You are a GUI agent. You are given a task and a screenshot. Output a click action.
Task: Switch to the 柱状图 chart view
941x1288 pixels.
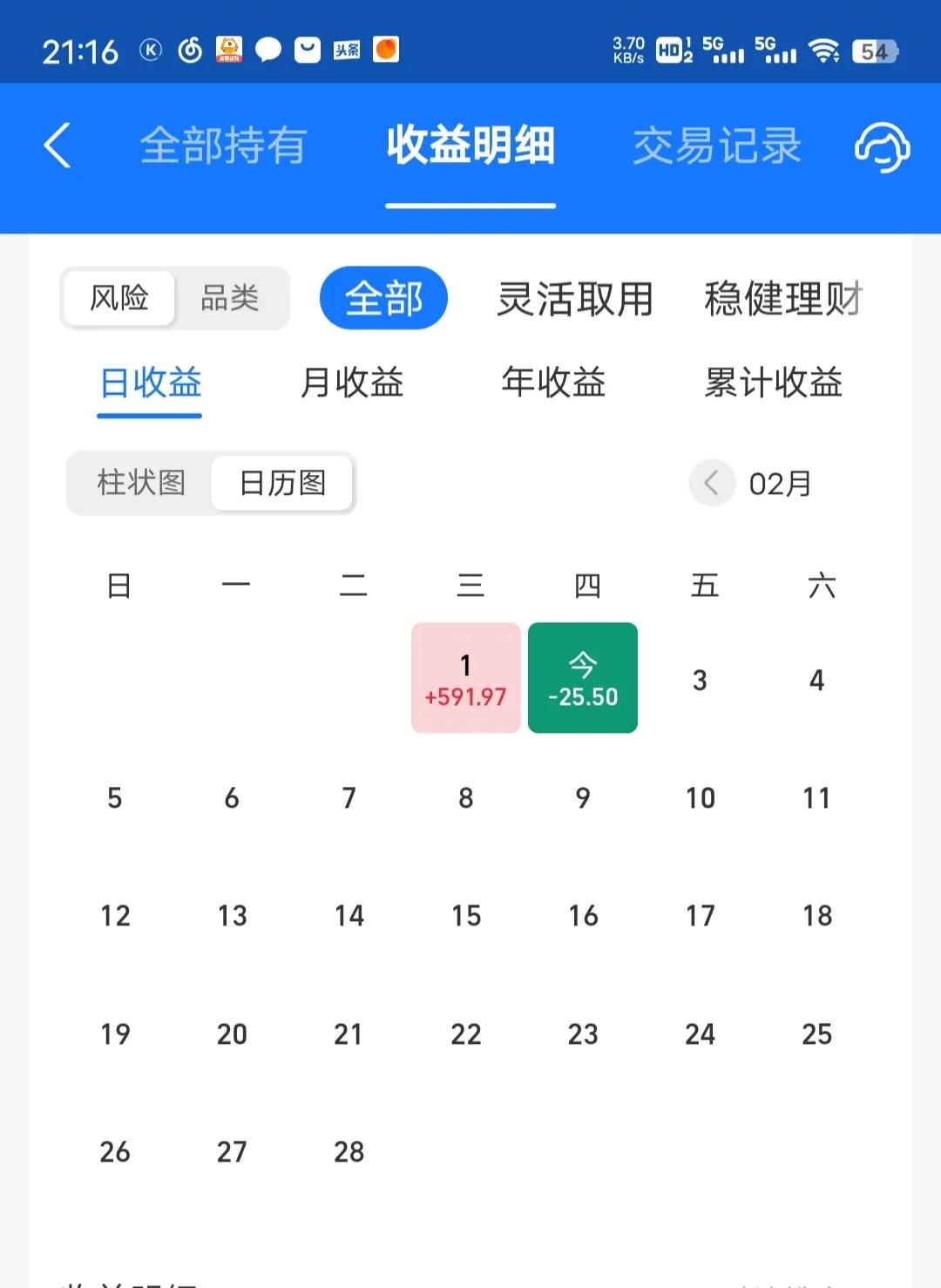[141, 483]
